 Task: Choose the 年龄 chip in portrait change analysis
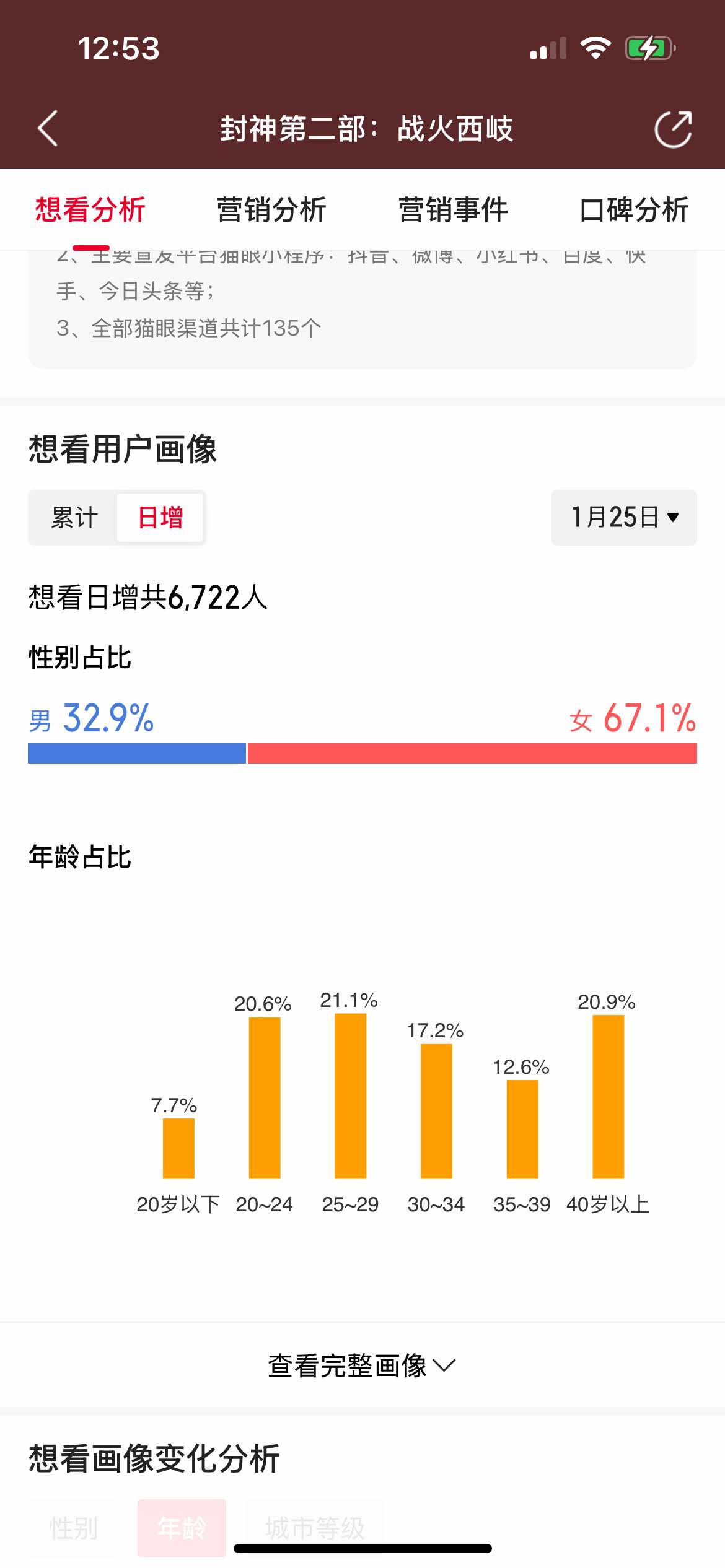click(182, 1527)
